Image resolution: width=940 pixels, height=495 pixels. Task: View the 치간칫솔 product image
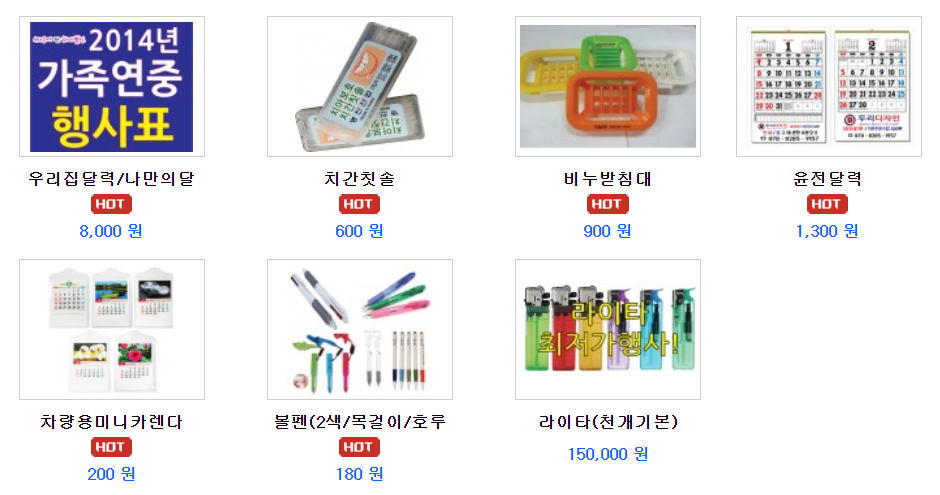coord(360,87)
